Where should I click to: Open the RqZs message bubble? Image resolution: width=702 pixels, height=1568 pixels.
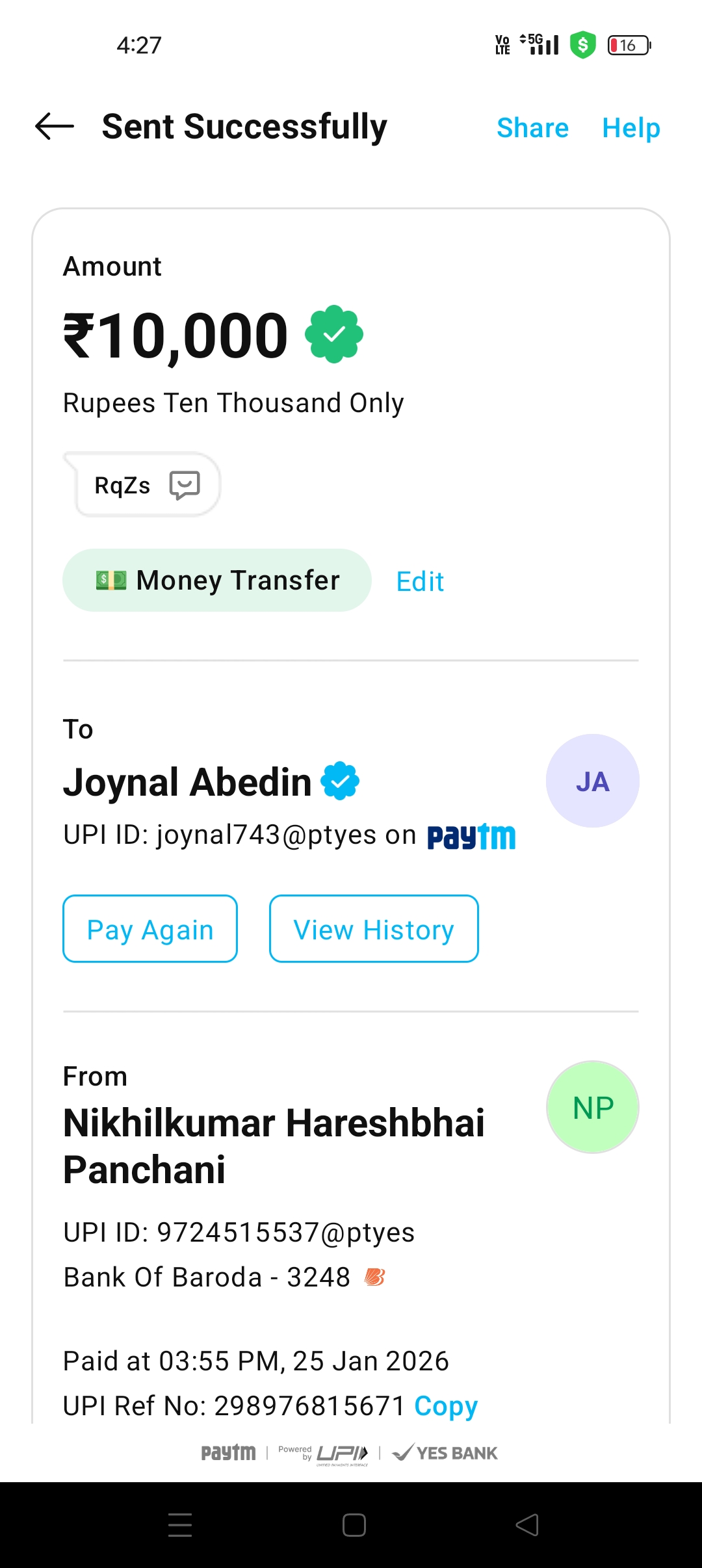[x=144, y=485]
